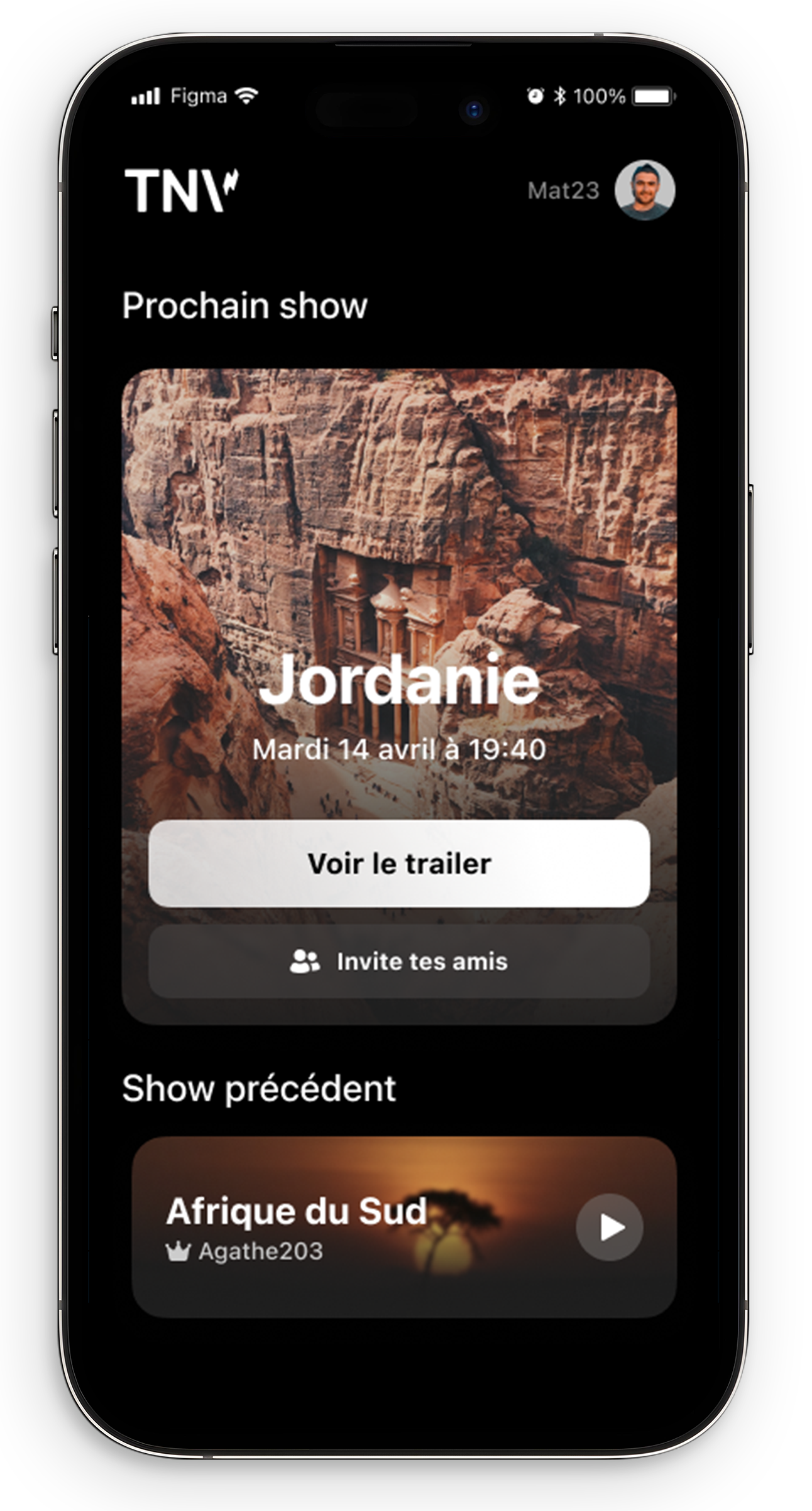
Task: Play the Afrique du Sud show
Action: coord(609,1227)
